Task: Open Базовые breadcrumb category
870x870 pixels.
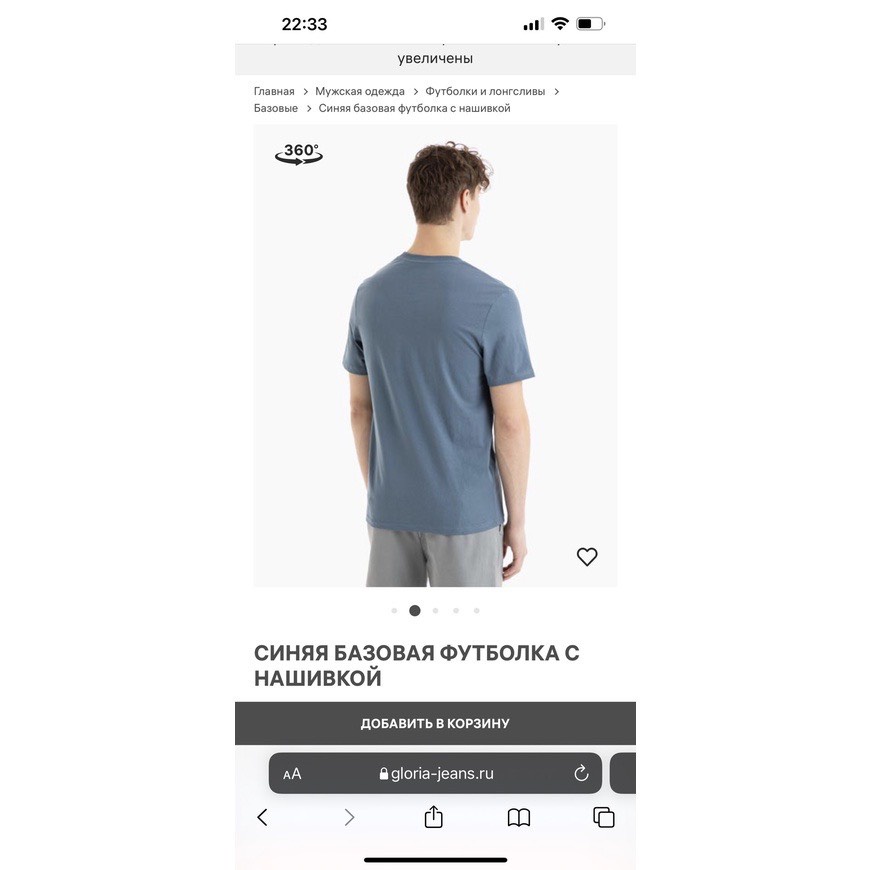Action: (276, 108)
